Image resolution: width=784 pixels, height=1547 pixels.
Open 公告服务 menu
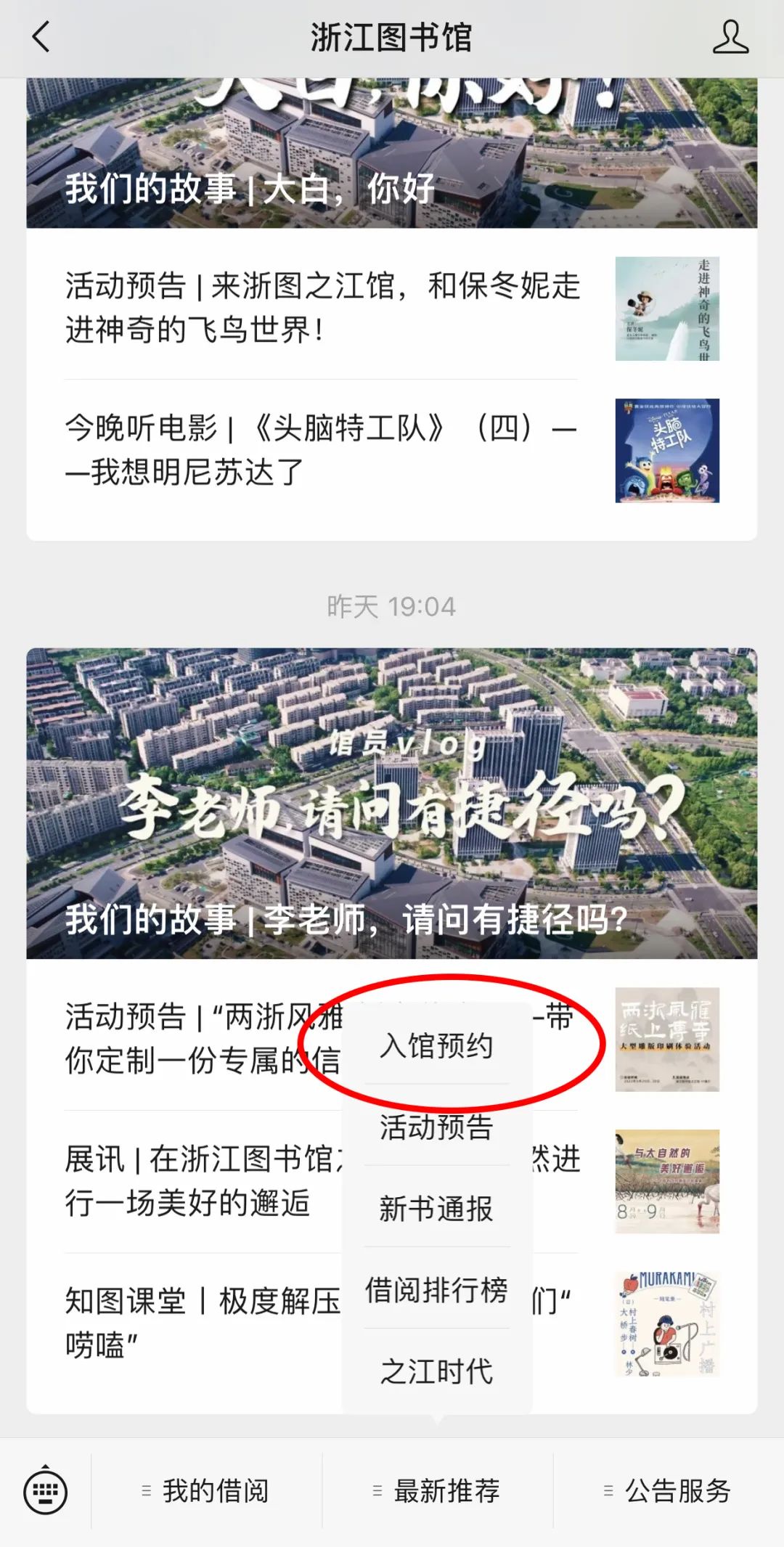tap(668, 1491)
